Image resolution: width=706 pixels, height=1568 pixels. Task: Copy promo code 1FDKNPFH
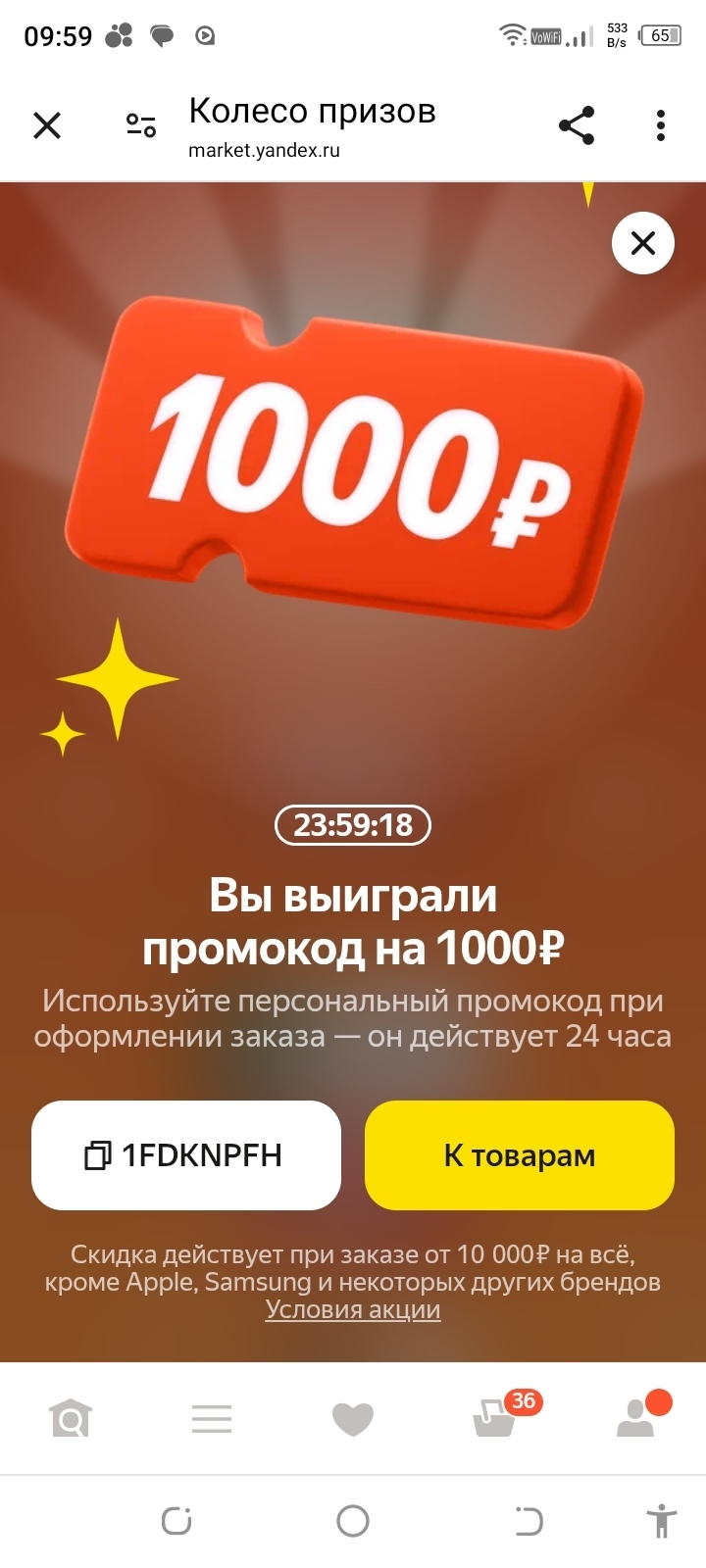[x=186, y=1155]
